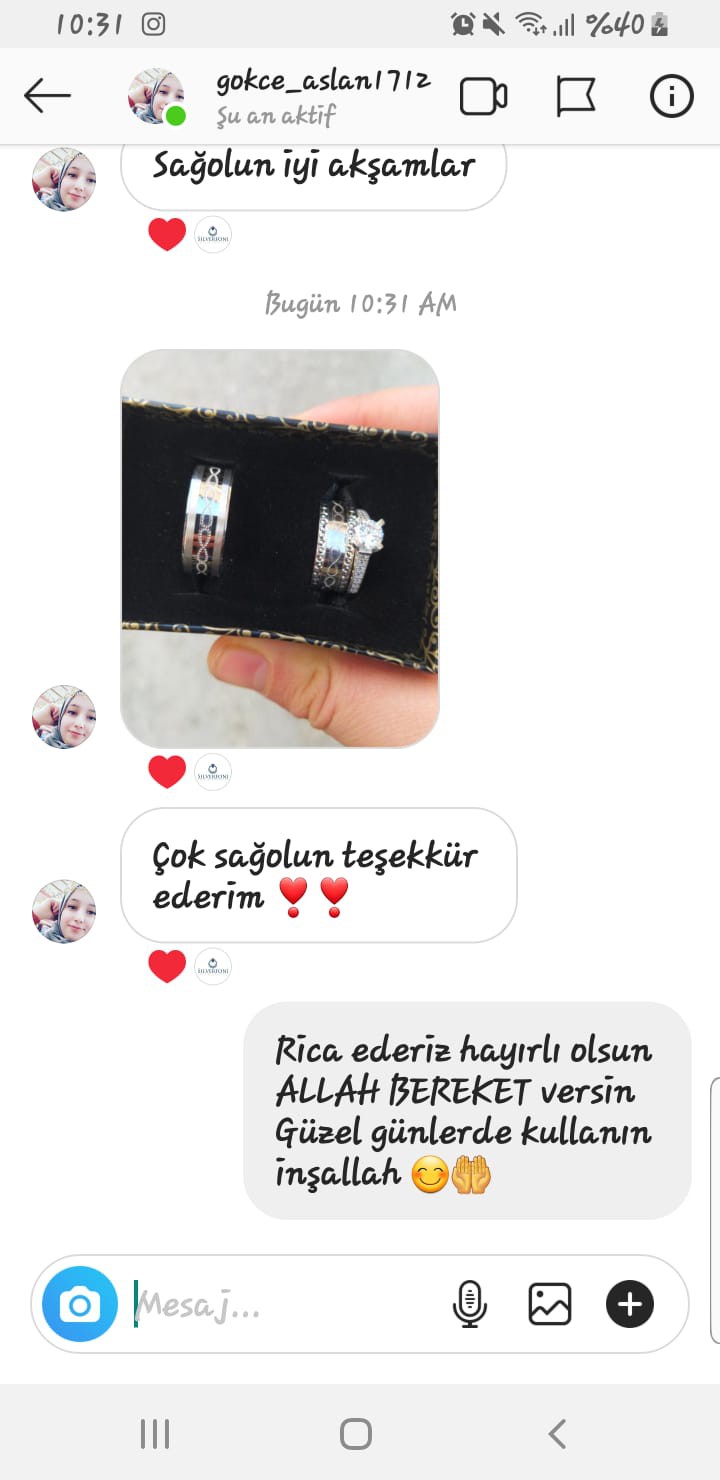Open recent apps from navigation bar
Image resolution: width=720 pixels, height=1480 pixels.
click(155, 1434)
